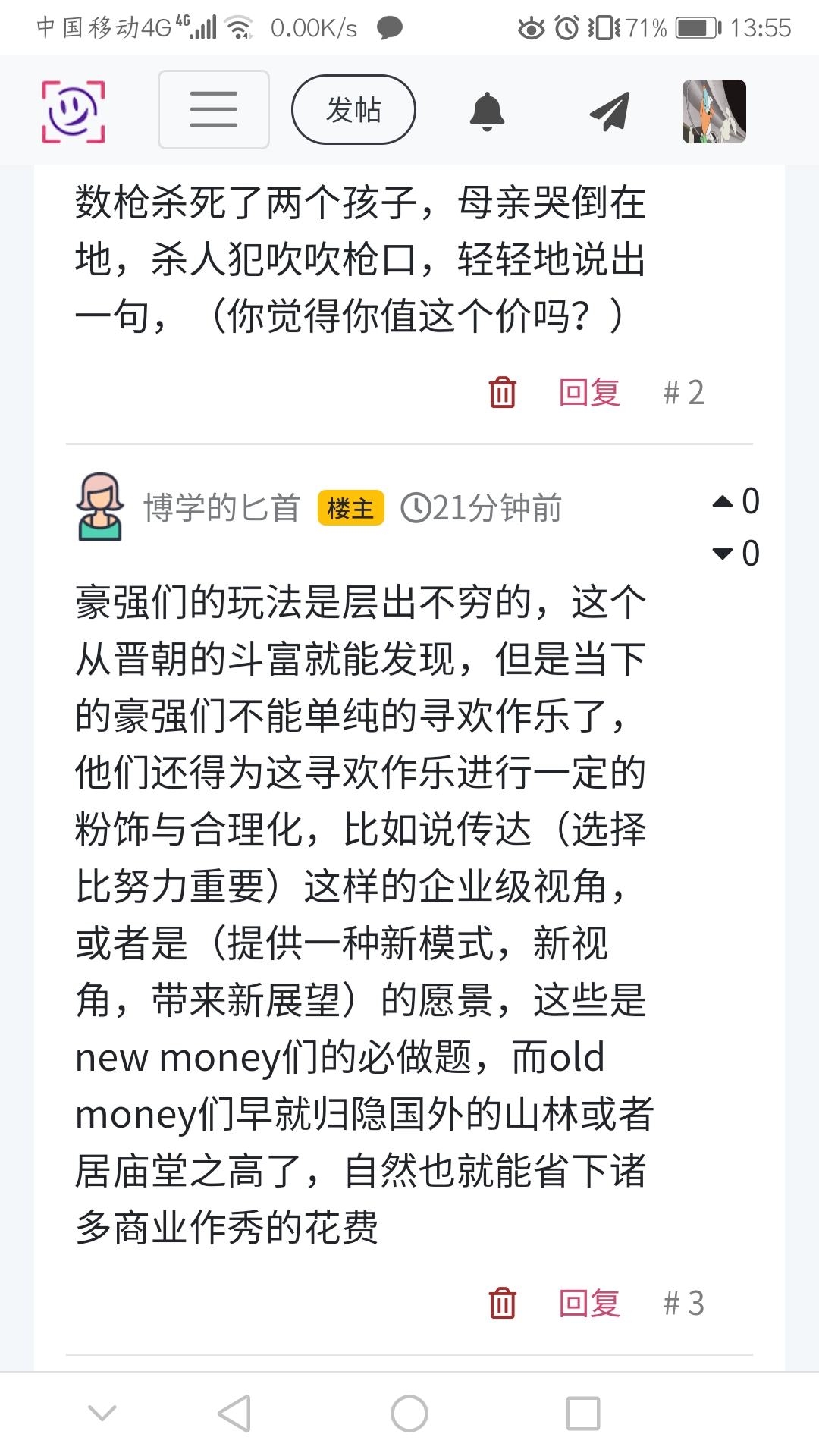Reply to post #3 via 回复
Viewport: 819px width, 1456px height.
[x=589, y=1304]
